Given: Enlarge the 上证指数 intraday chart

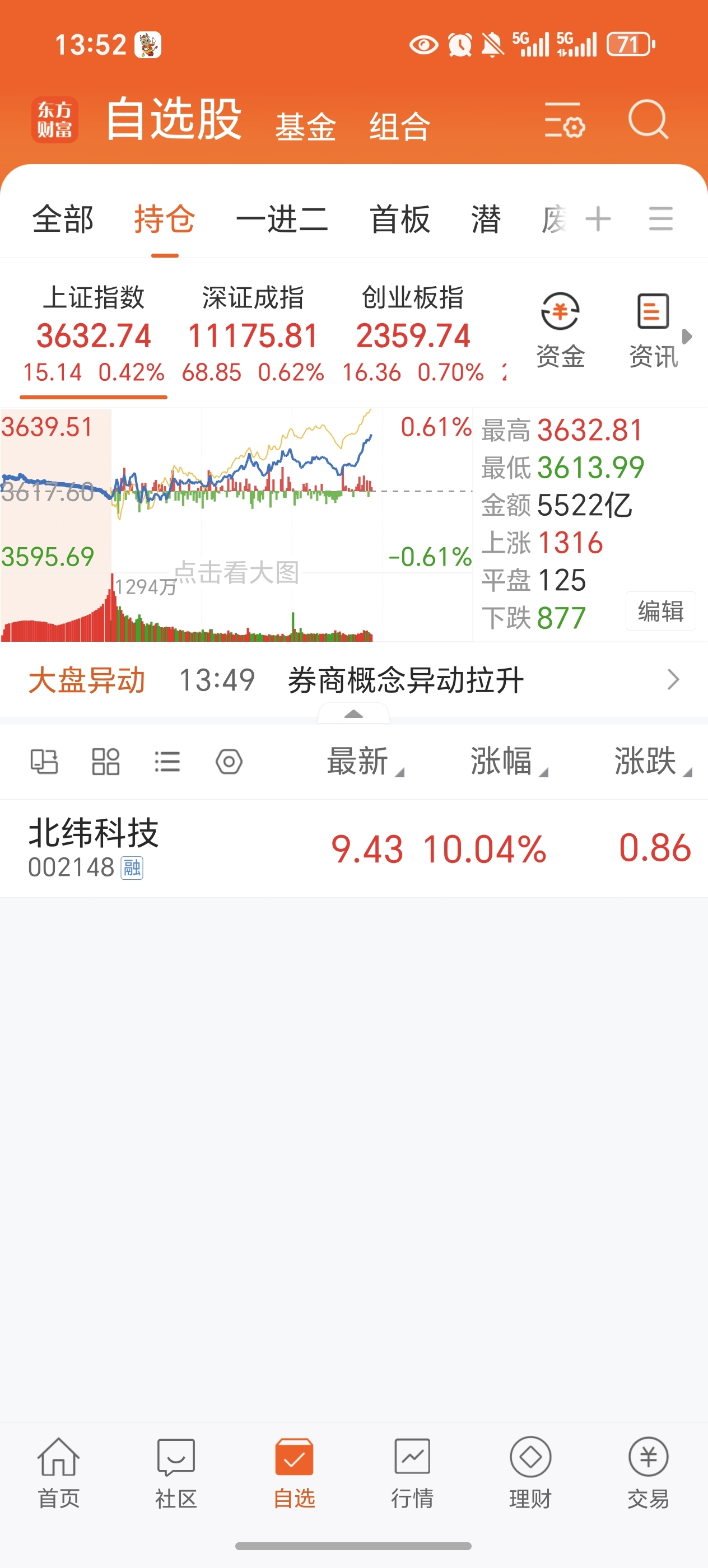Looking at the screenshot, I should pos(236,525).
